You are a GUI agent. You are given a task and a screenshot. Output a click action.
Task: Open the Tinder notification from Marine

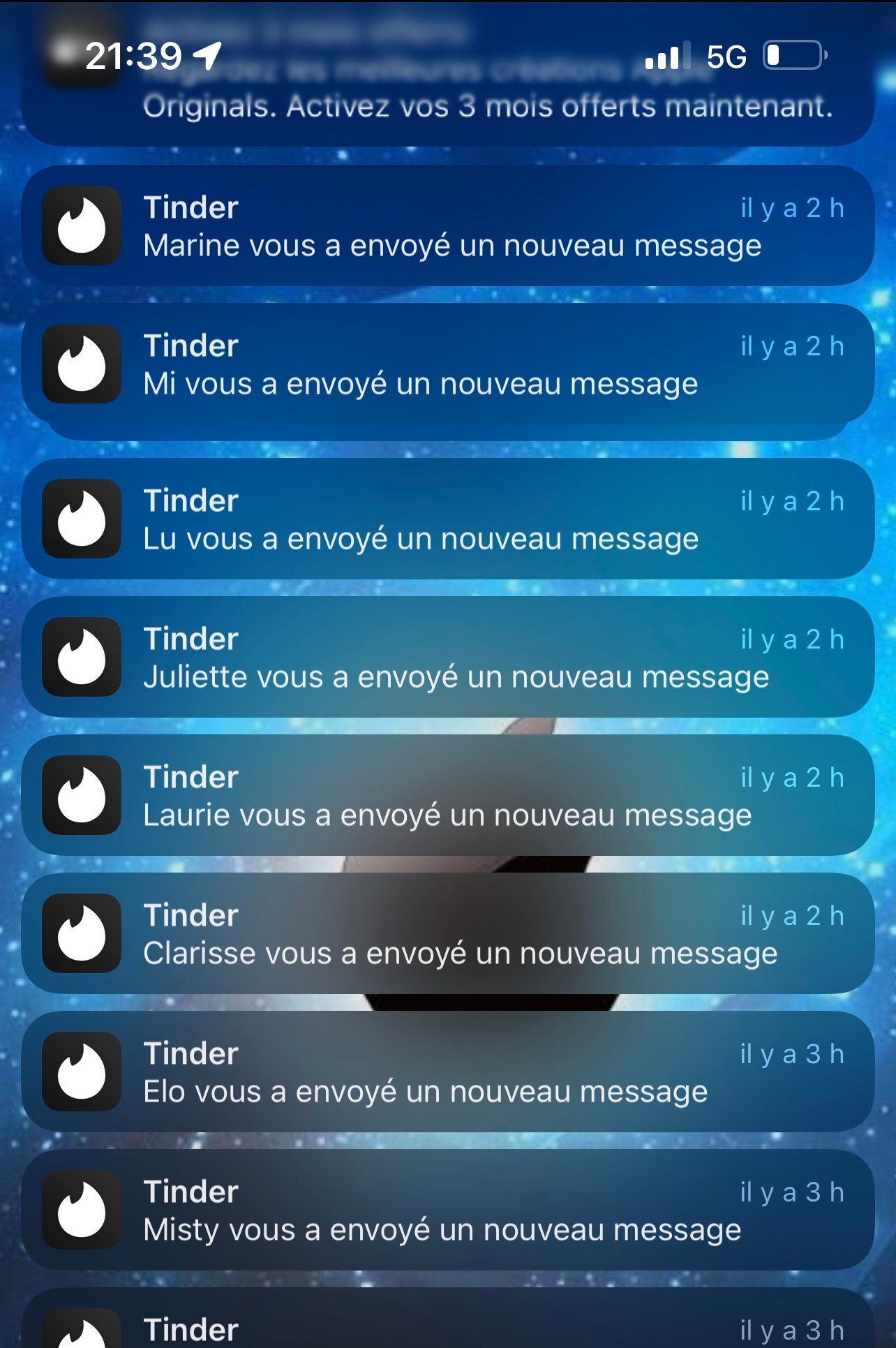coord(447,226)
